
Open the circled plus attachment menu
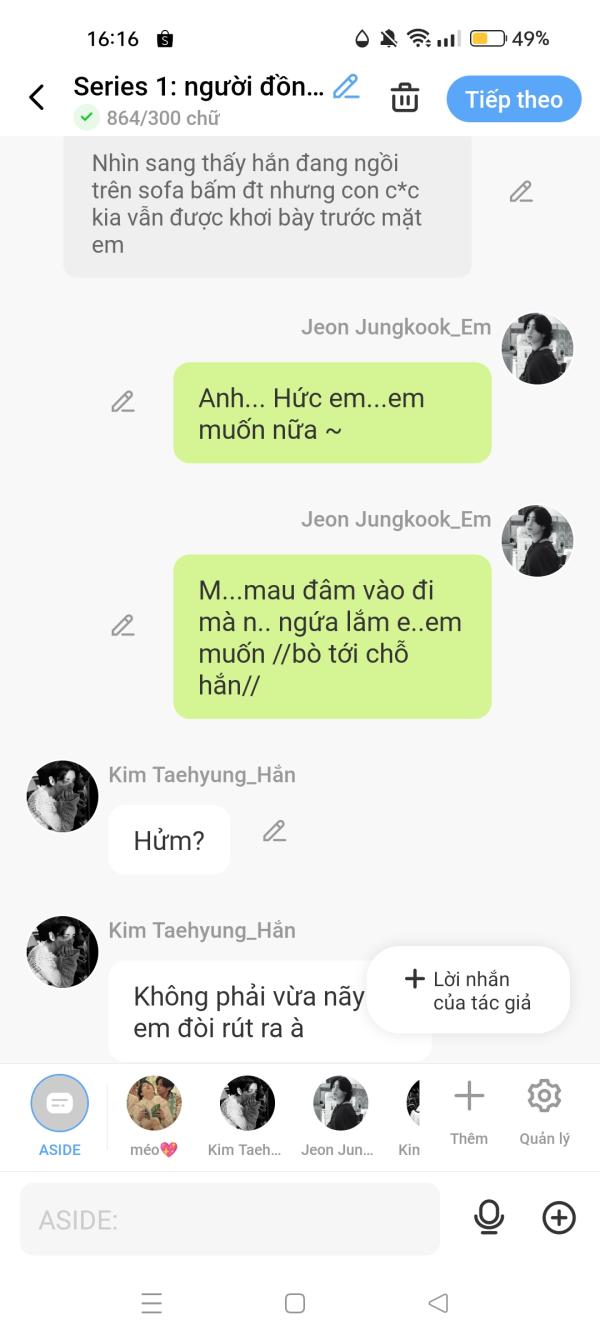pyautogui.click(x=558, y=1217)
